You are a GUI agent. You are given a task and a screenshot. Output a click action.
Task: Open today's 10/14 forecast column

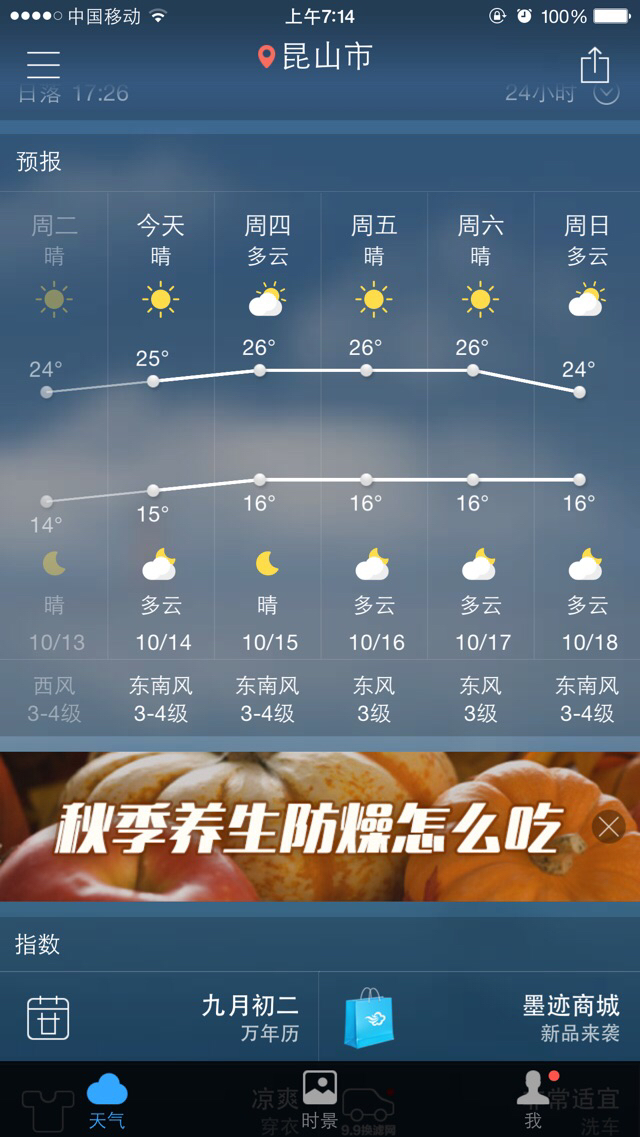tap(161, 426)
